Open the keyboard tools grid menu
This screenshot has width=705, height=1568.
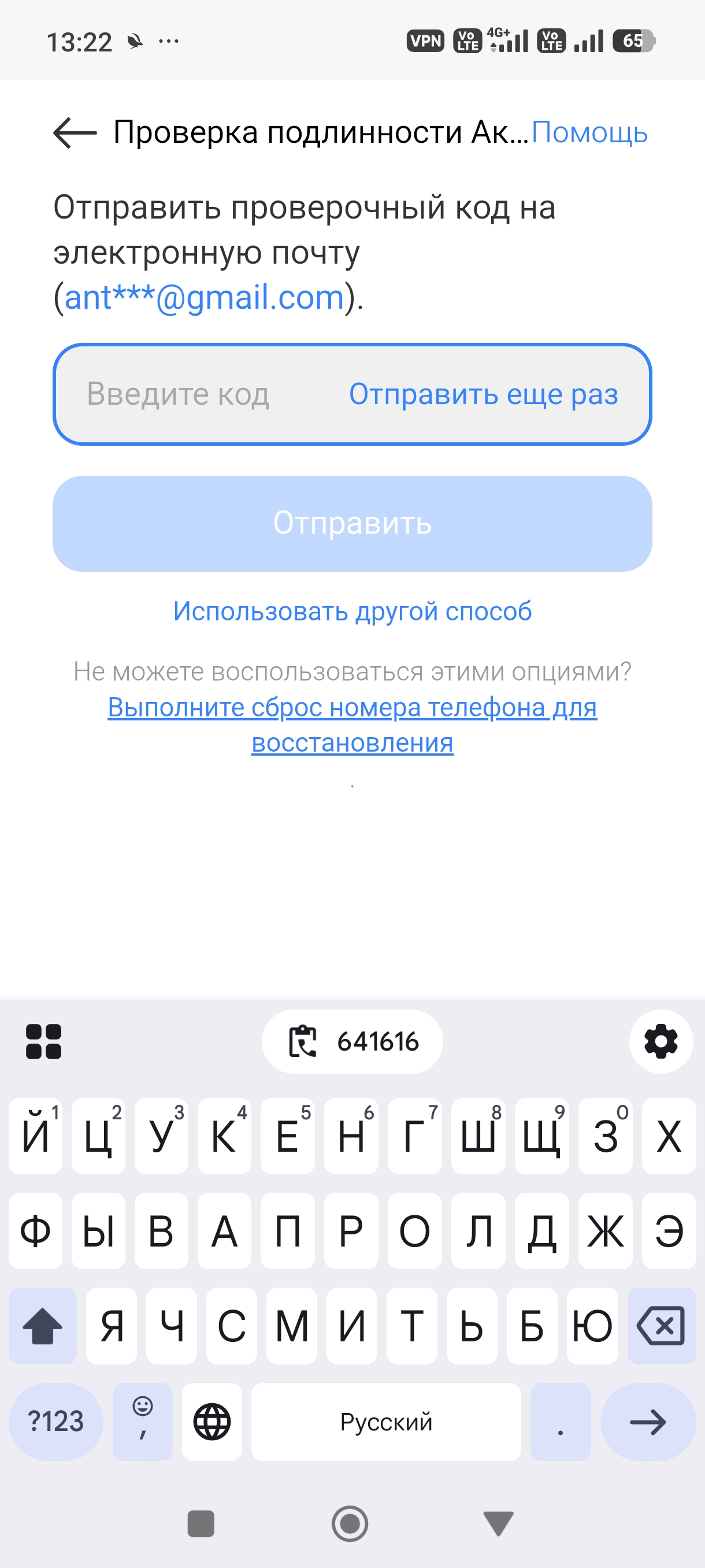(44, 1041)
